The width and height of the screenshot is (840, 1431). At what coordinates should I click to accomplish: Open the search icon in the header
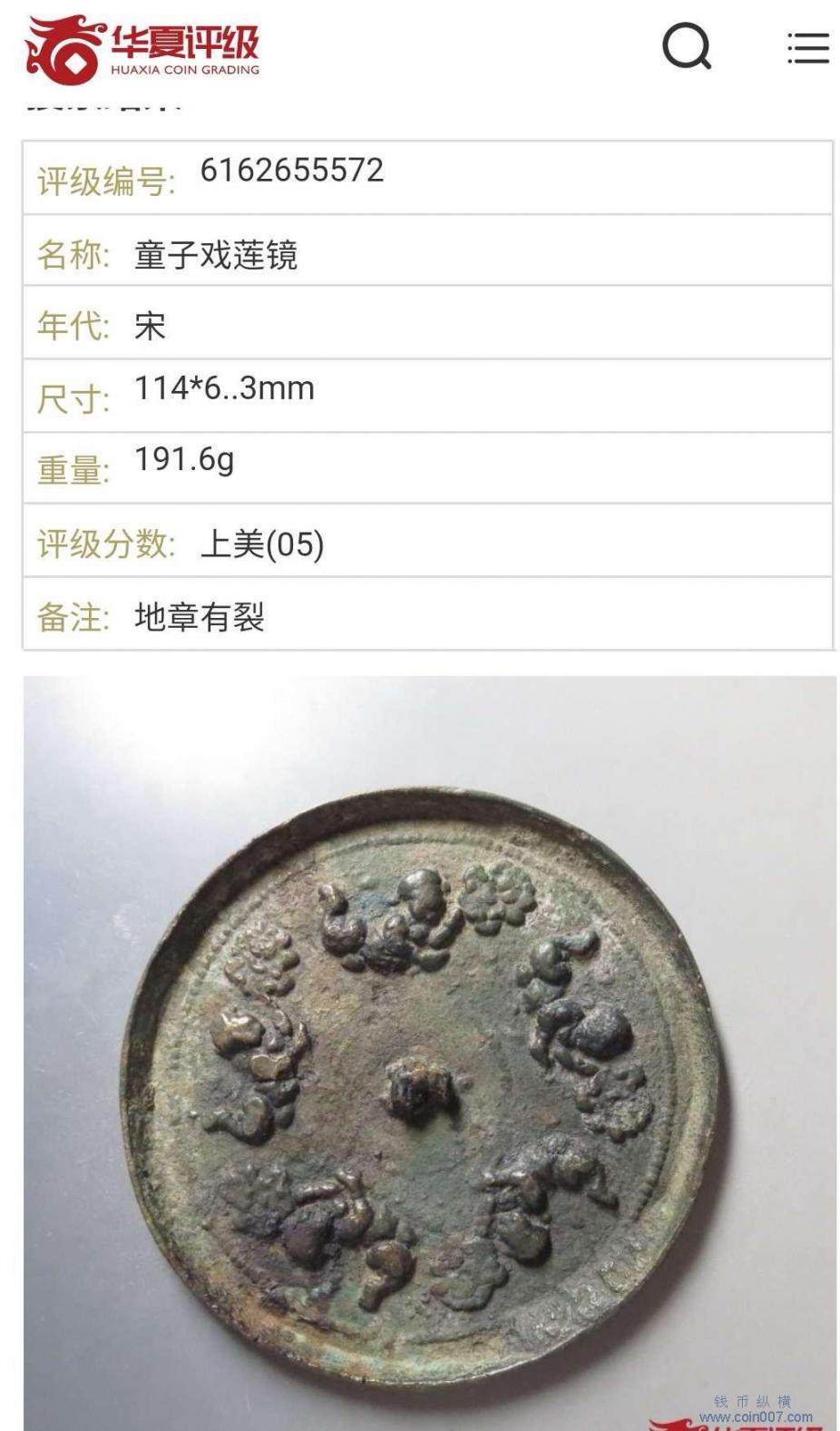[686, 46]
